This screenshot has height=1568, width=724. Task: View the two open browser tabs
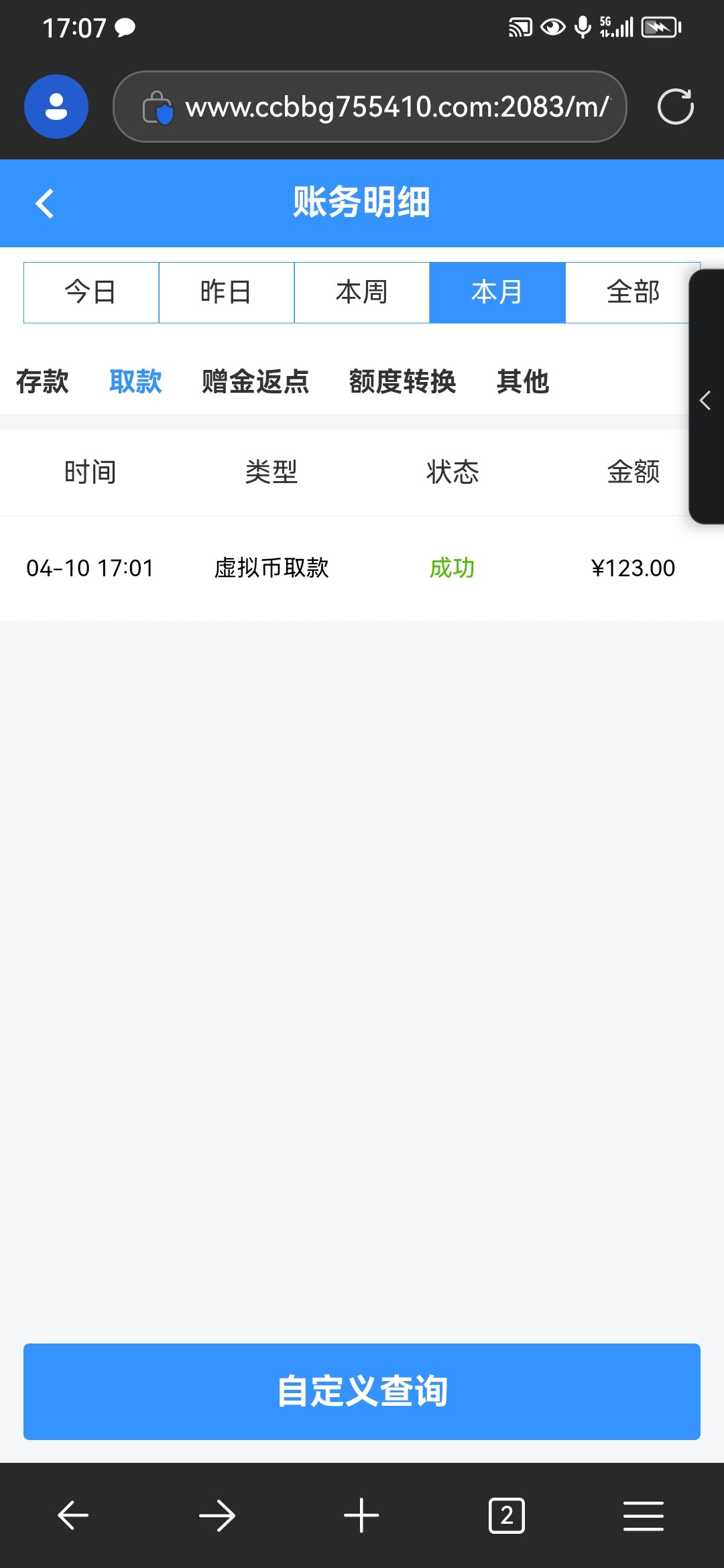coord(506,1516)
